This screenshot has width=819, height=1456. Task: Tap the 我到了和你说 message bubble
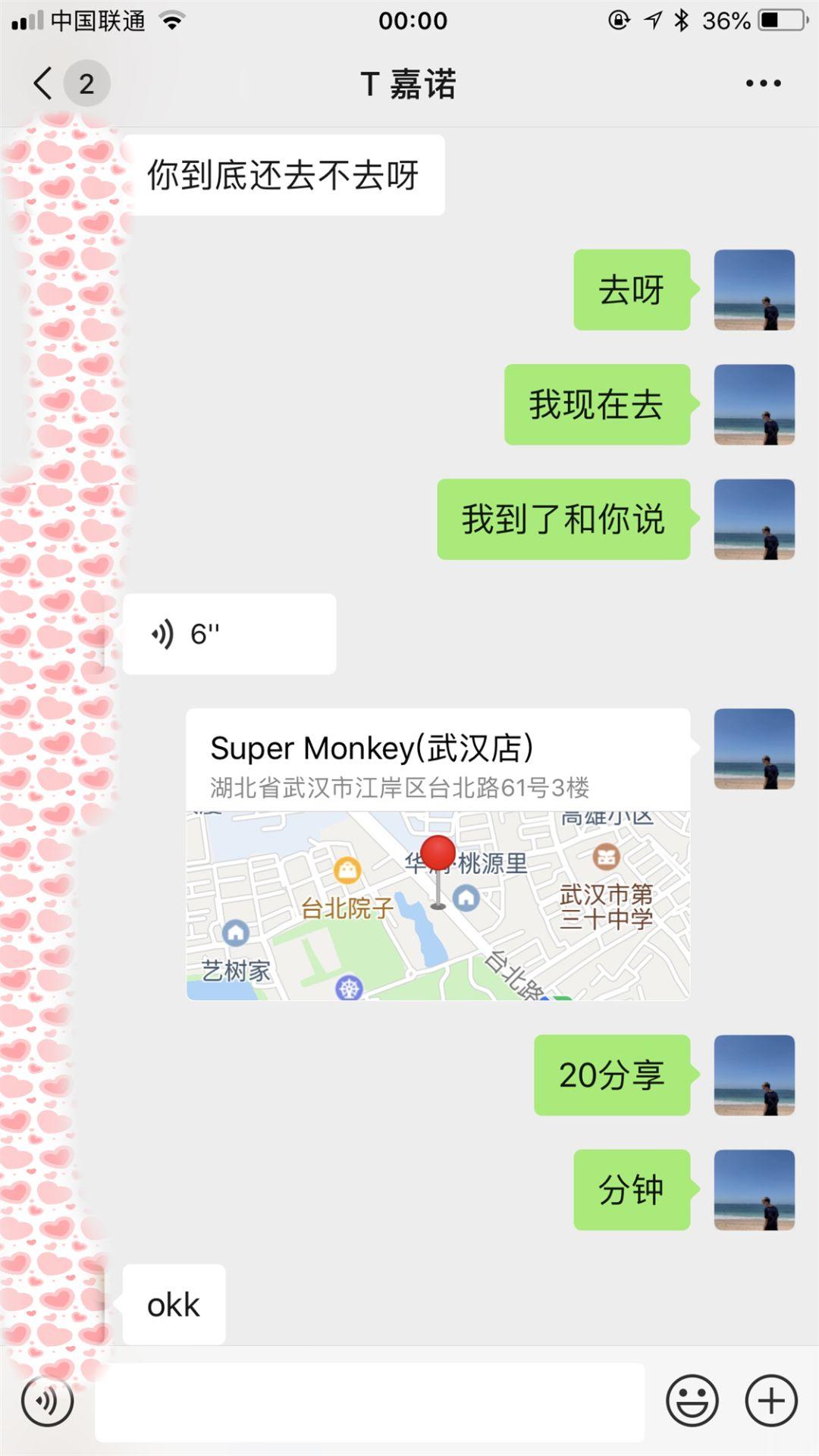564,520
